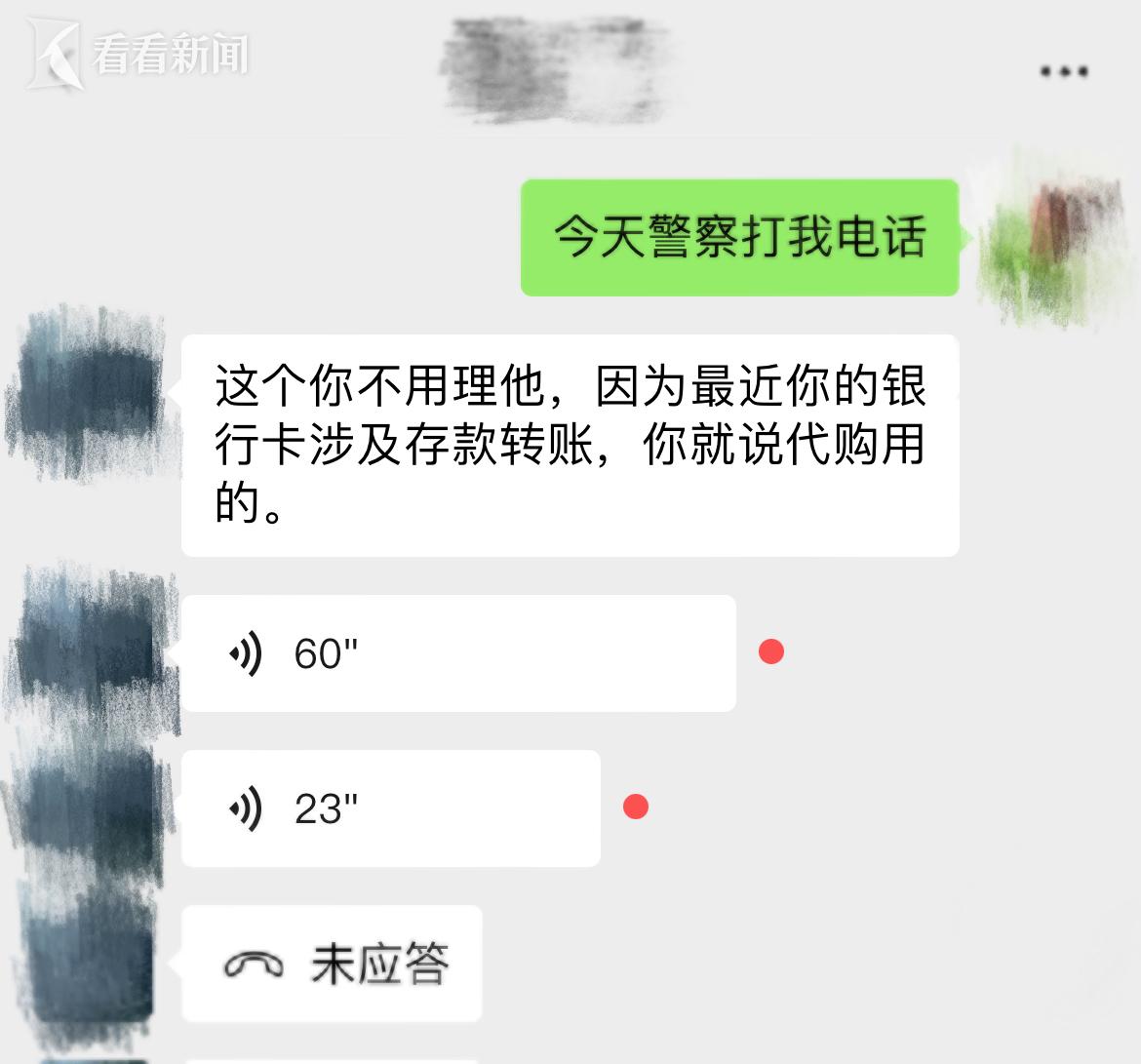Open the chat overflow menu

coord(1064,71)
